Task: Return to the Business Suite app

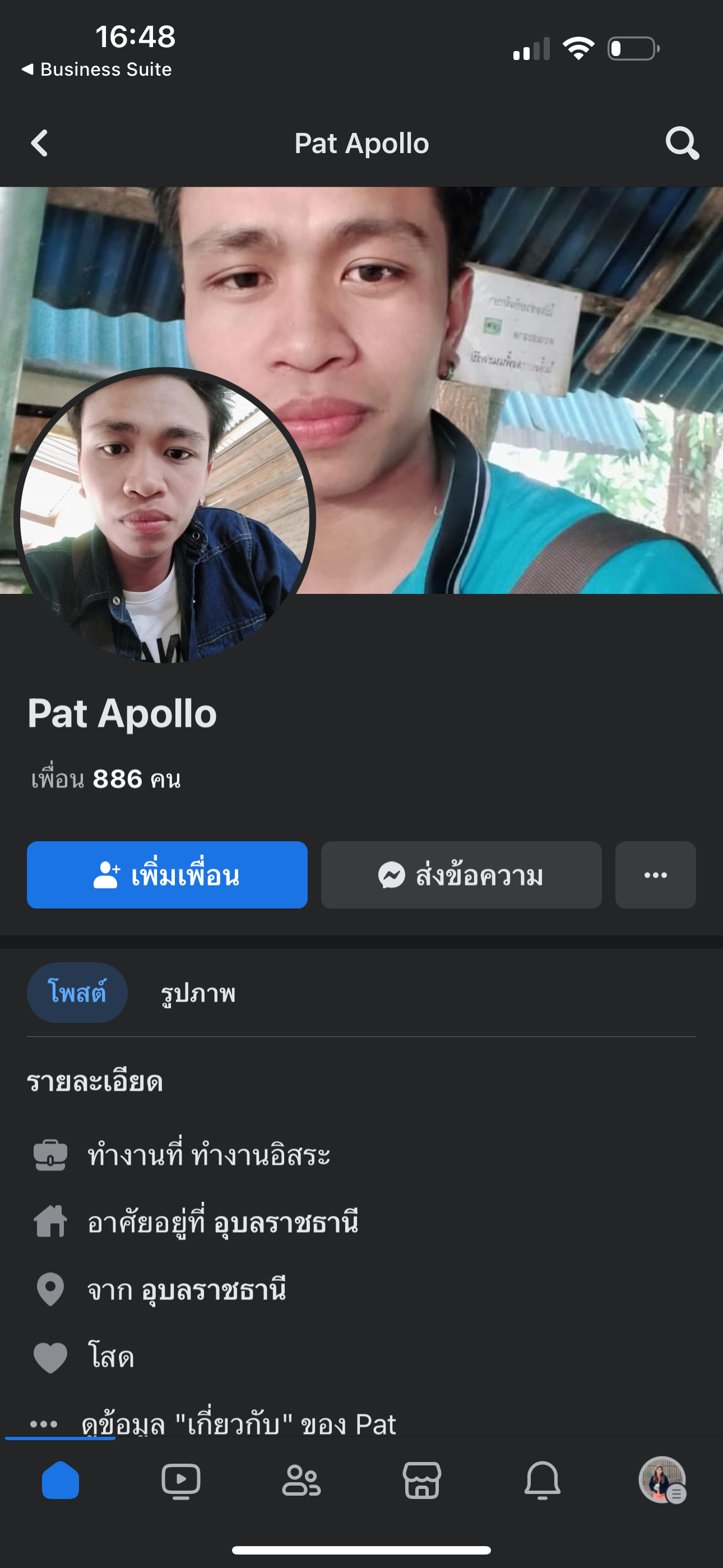Action: [x=98, y=70]
